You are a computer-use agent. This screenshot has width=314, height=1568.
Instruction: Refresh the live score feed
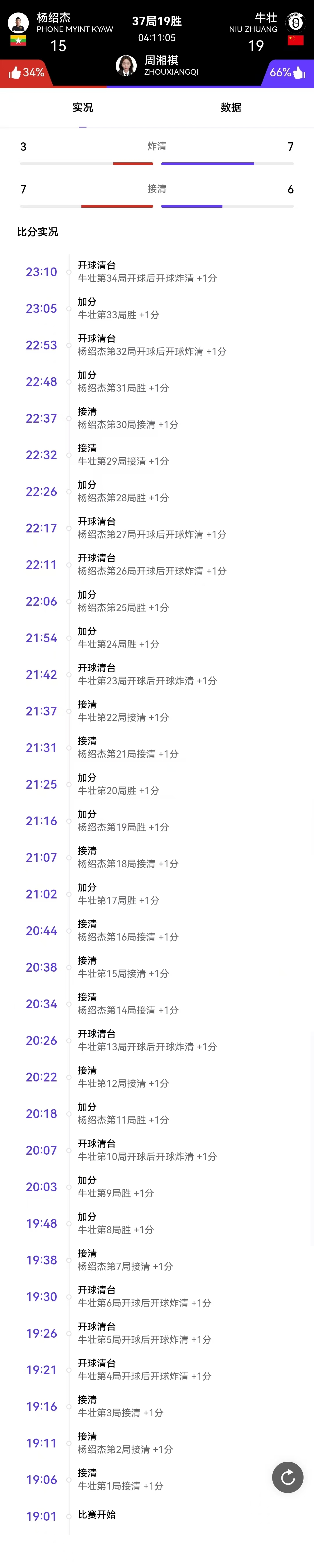(x=287, y=1477)
